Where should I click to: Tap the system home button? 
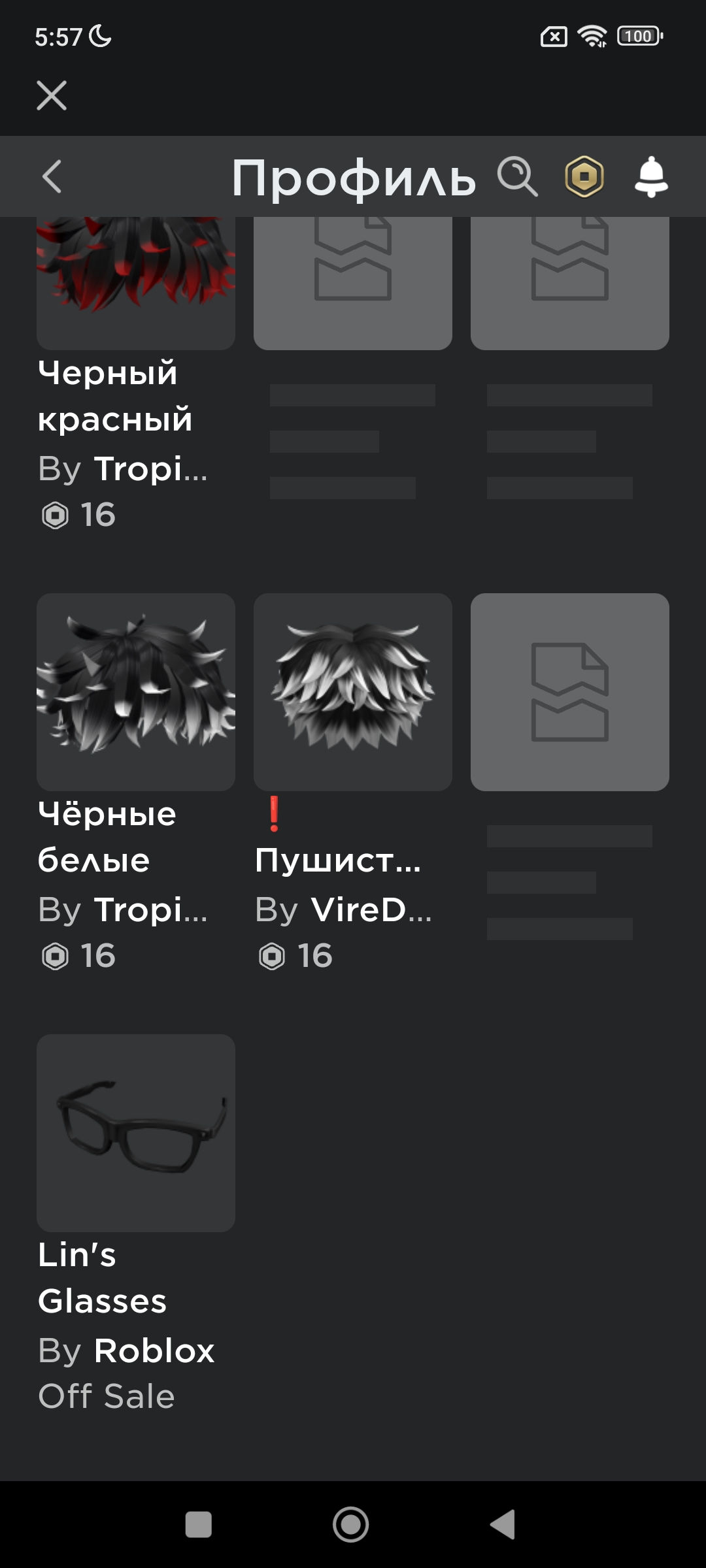(351, 1524)
